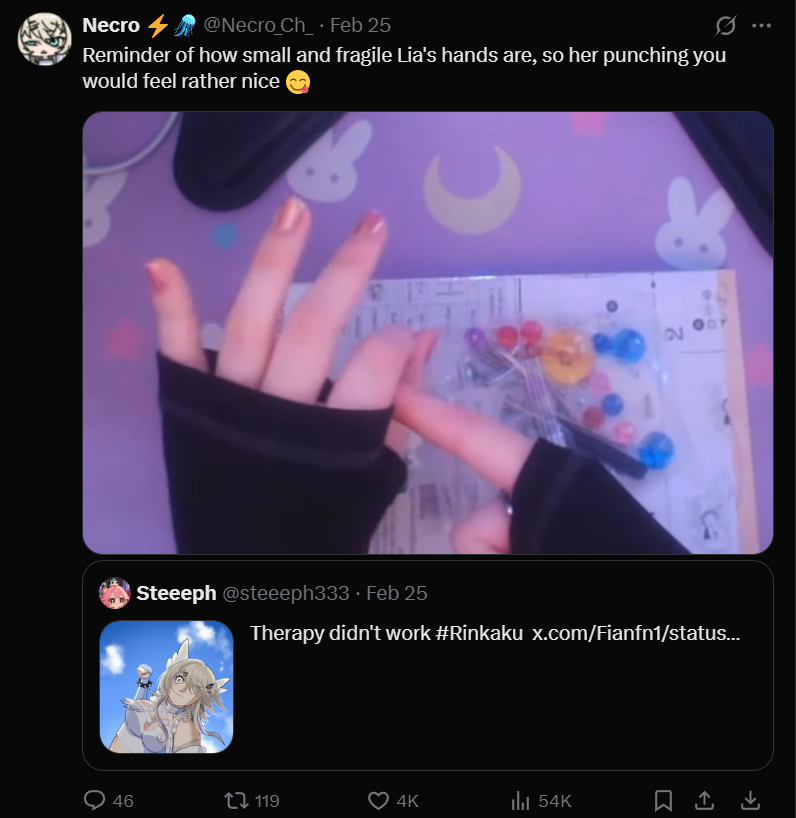Image resolution: width=796 pixels, height=818 pixels.
Task: Open the Grok explain icon
Action: pyautogui.click(x=726, y=26)
